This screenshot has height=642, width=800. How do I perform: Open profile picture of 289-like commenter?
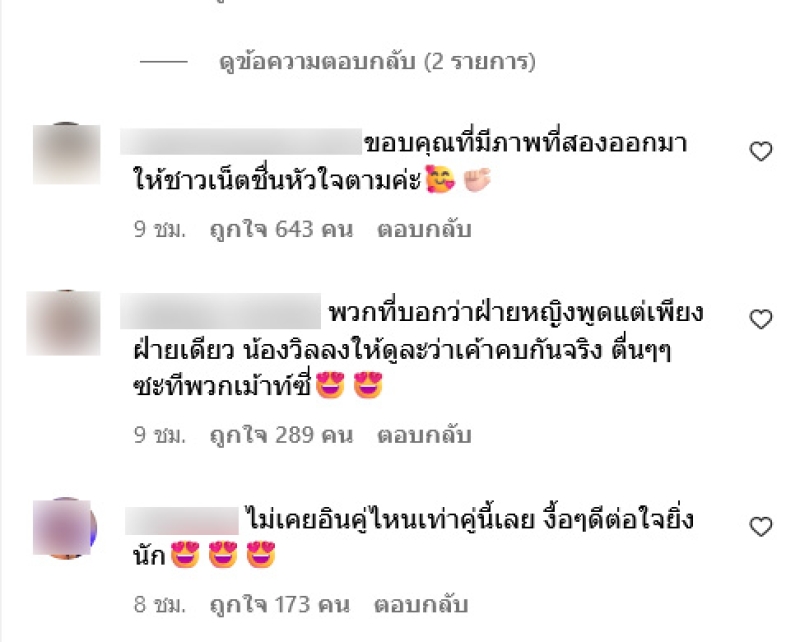pos(63,322)
